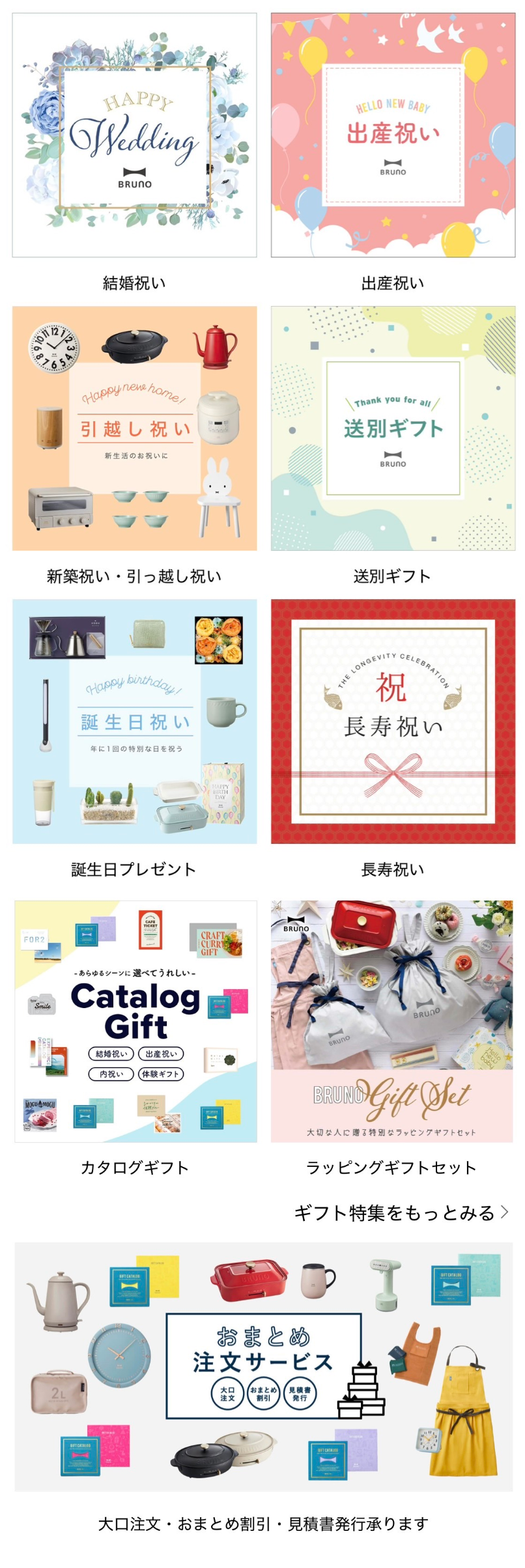Open the 長寿祝い longevity celebration tile
This screenshot has height=1568, width=525.
(x=393, y=721)
